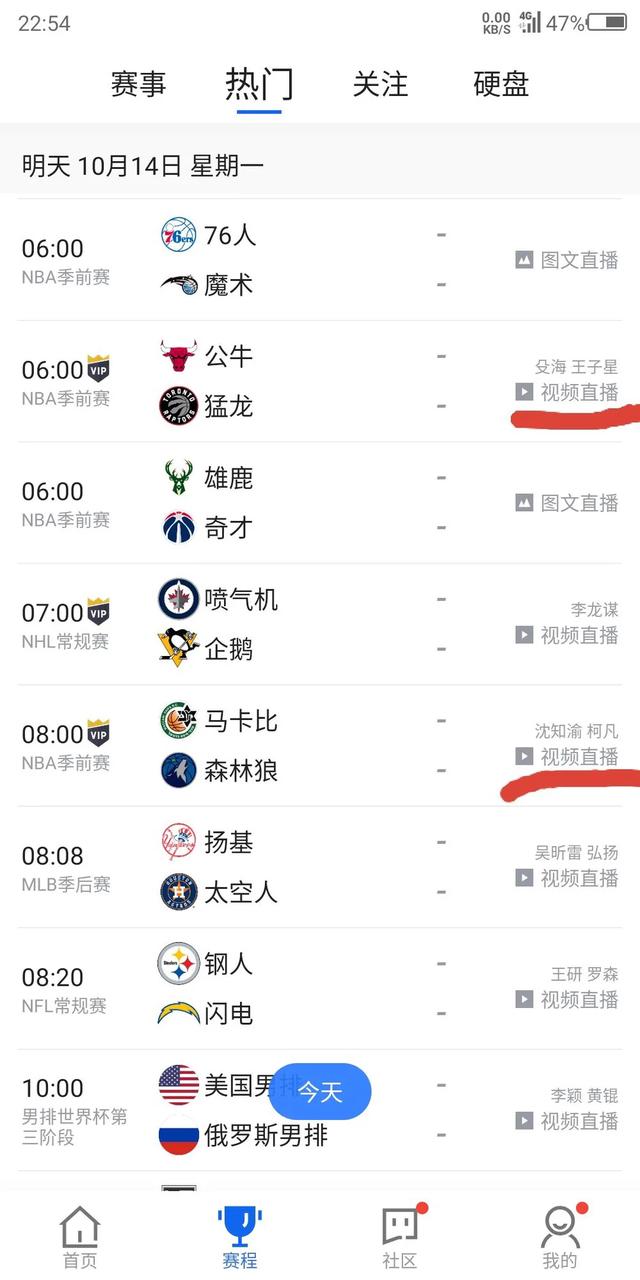Jump to today with the 今天 button
640x1280 pixels.
click(x=320, y=1092)
